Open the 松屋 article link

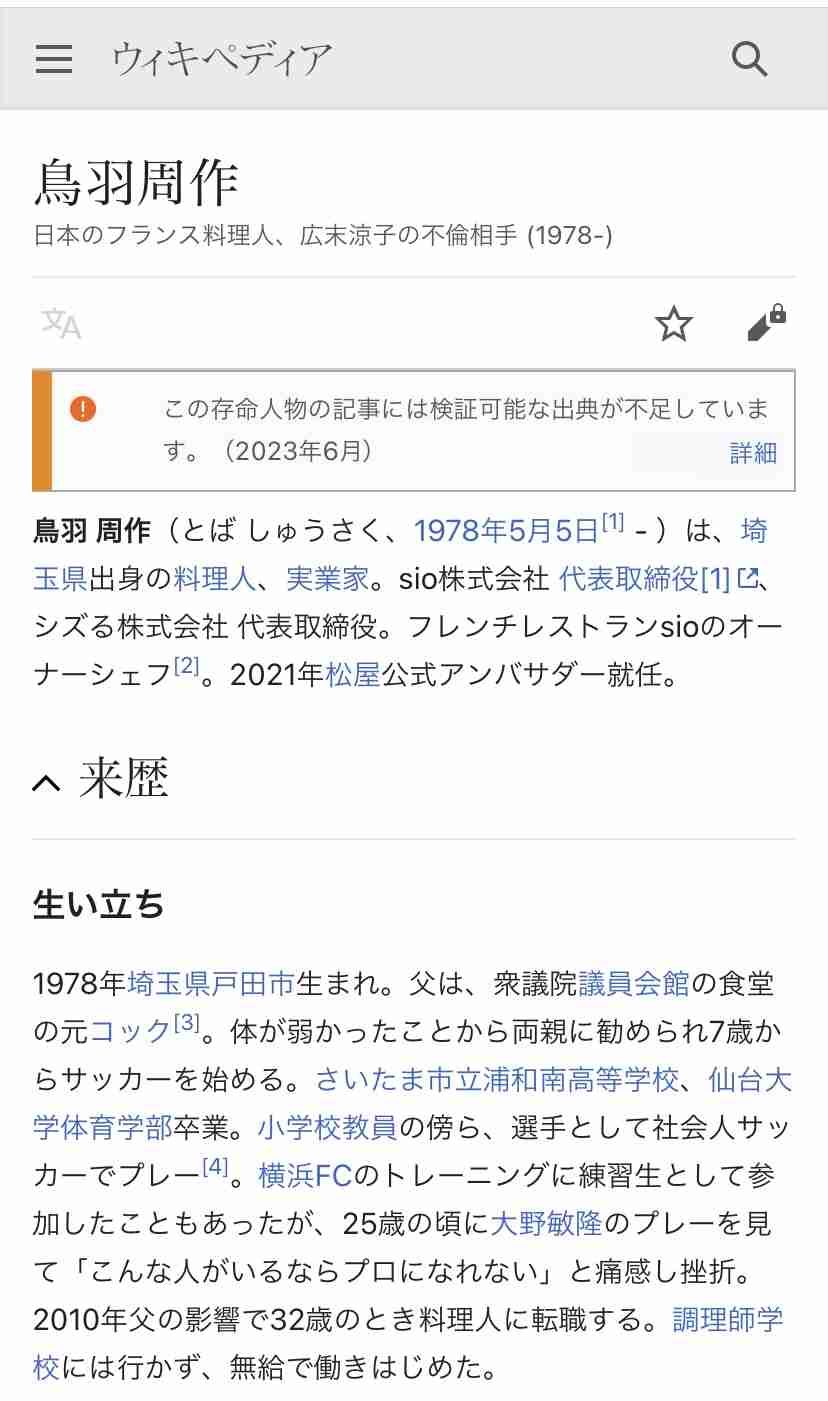pos(353,675)
